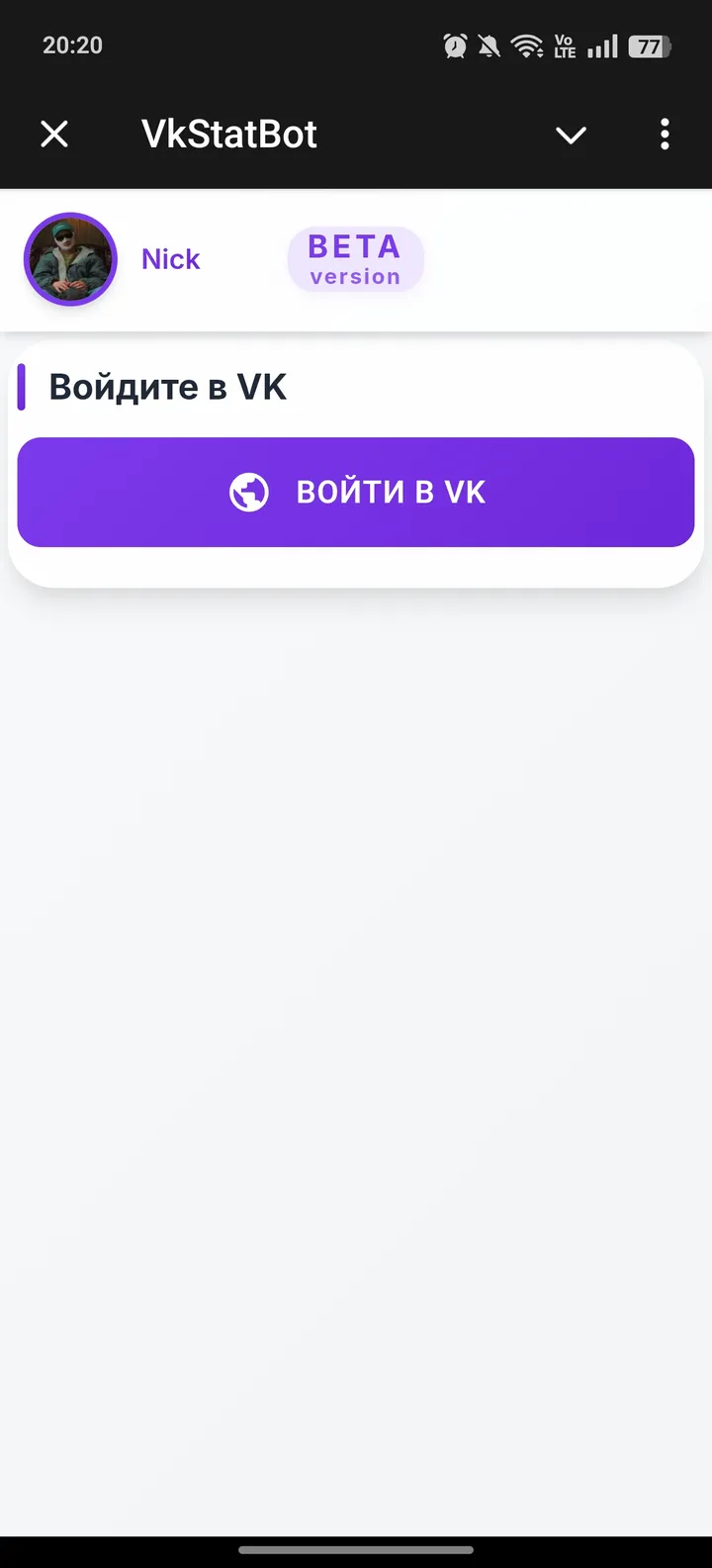Screen dimensions: 712x1568
Task: Select the VkStatBot title text
Action: point(228,134)
